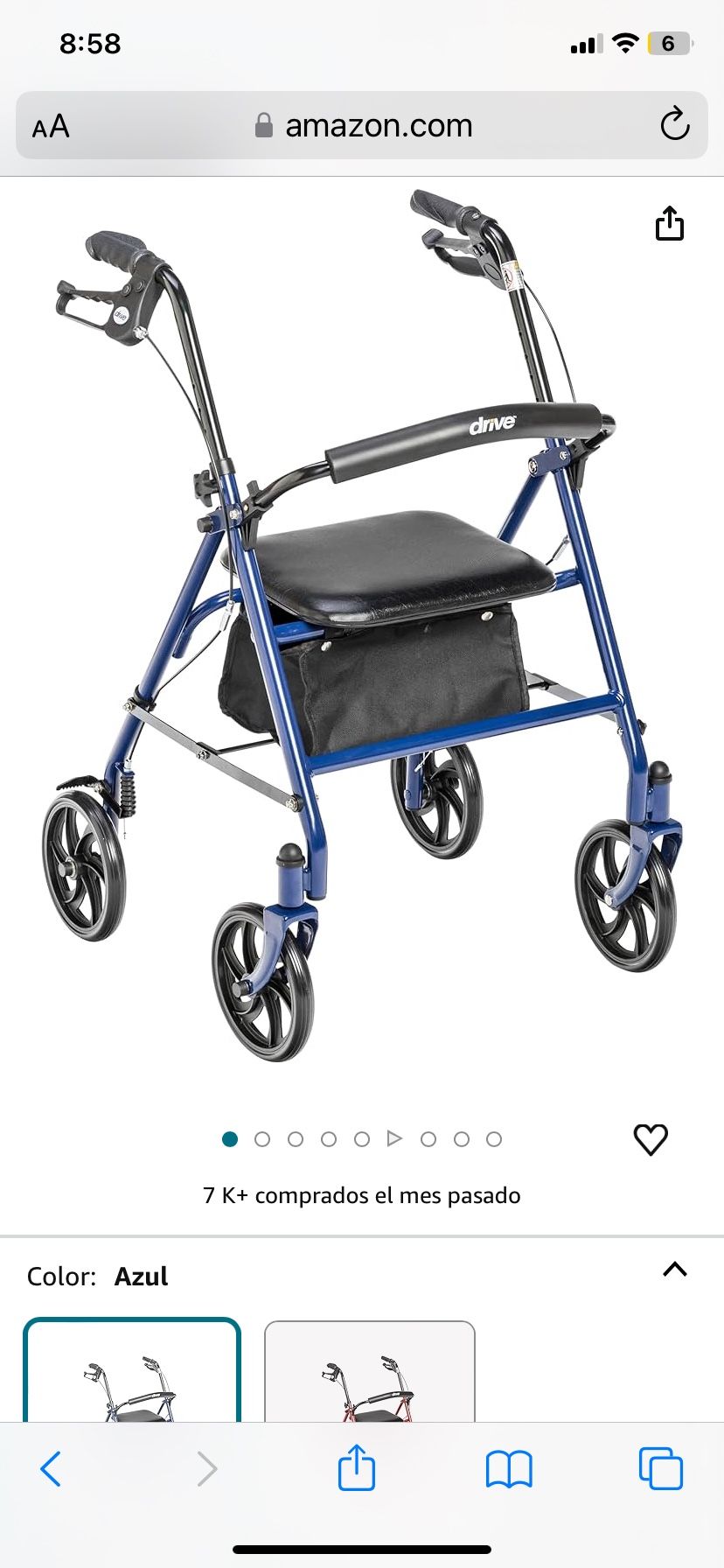The image size is (724, 1568).
Task: Open the Safari reader text size menu
Action: (x=51, y=126)
